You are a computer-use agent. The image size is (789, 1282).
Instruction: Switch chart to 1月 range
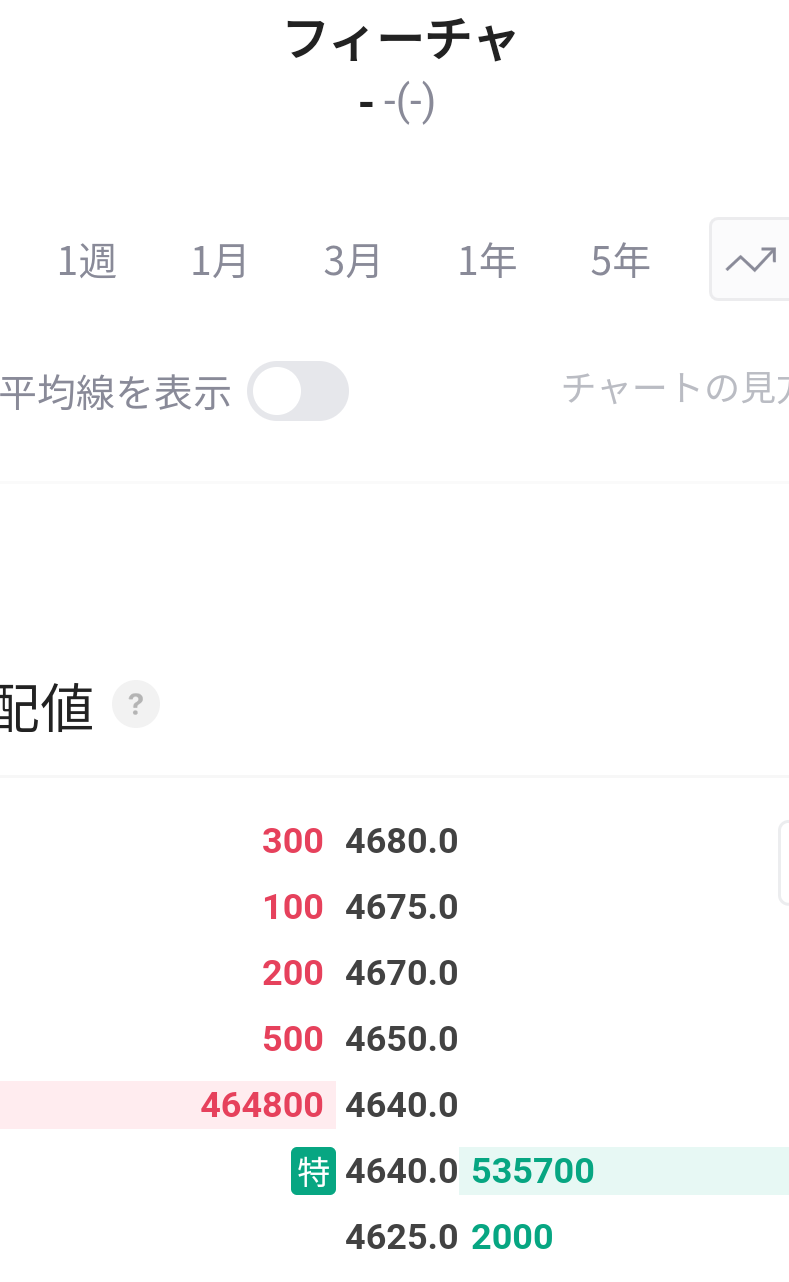click(219, 261)
